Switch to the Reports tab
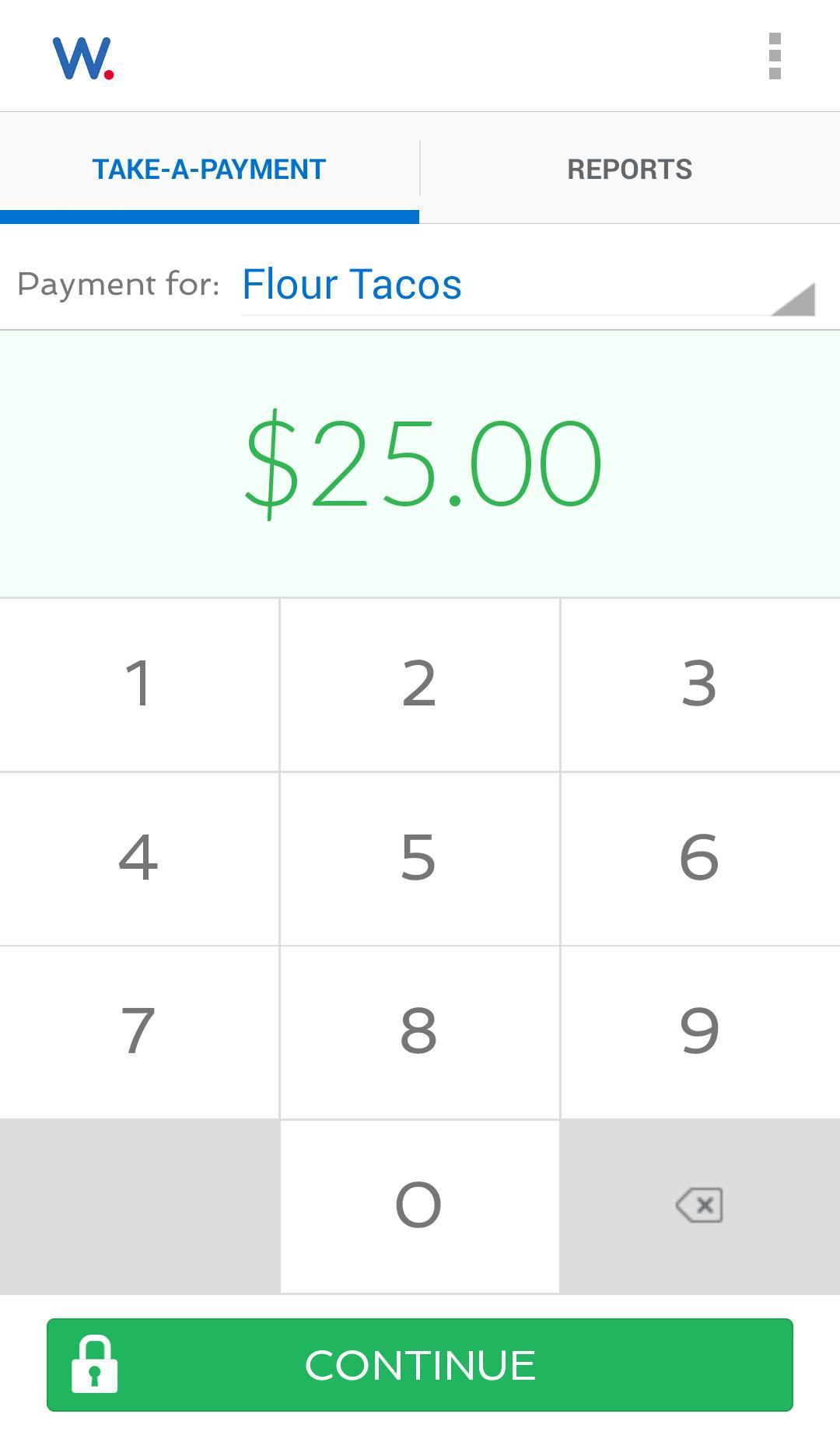840x1435 pixels. click(629, 169)
